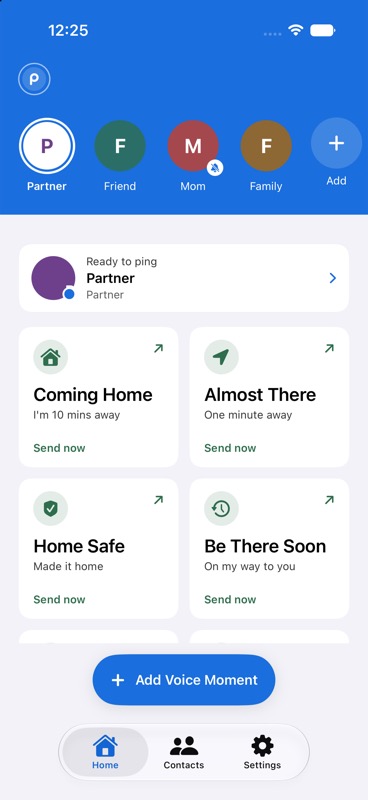
Task: Tap Add Voice Moment button
Action: pos(184,680)
